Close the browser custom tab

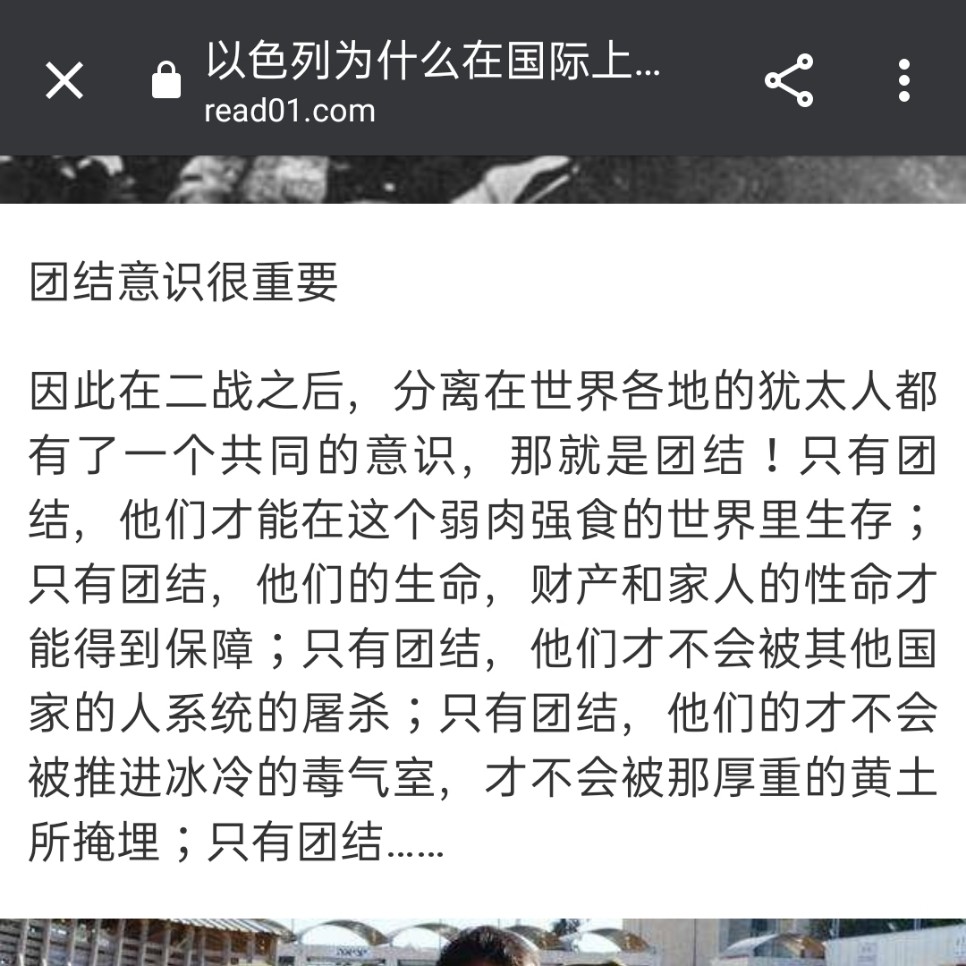65,80
